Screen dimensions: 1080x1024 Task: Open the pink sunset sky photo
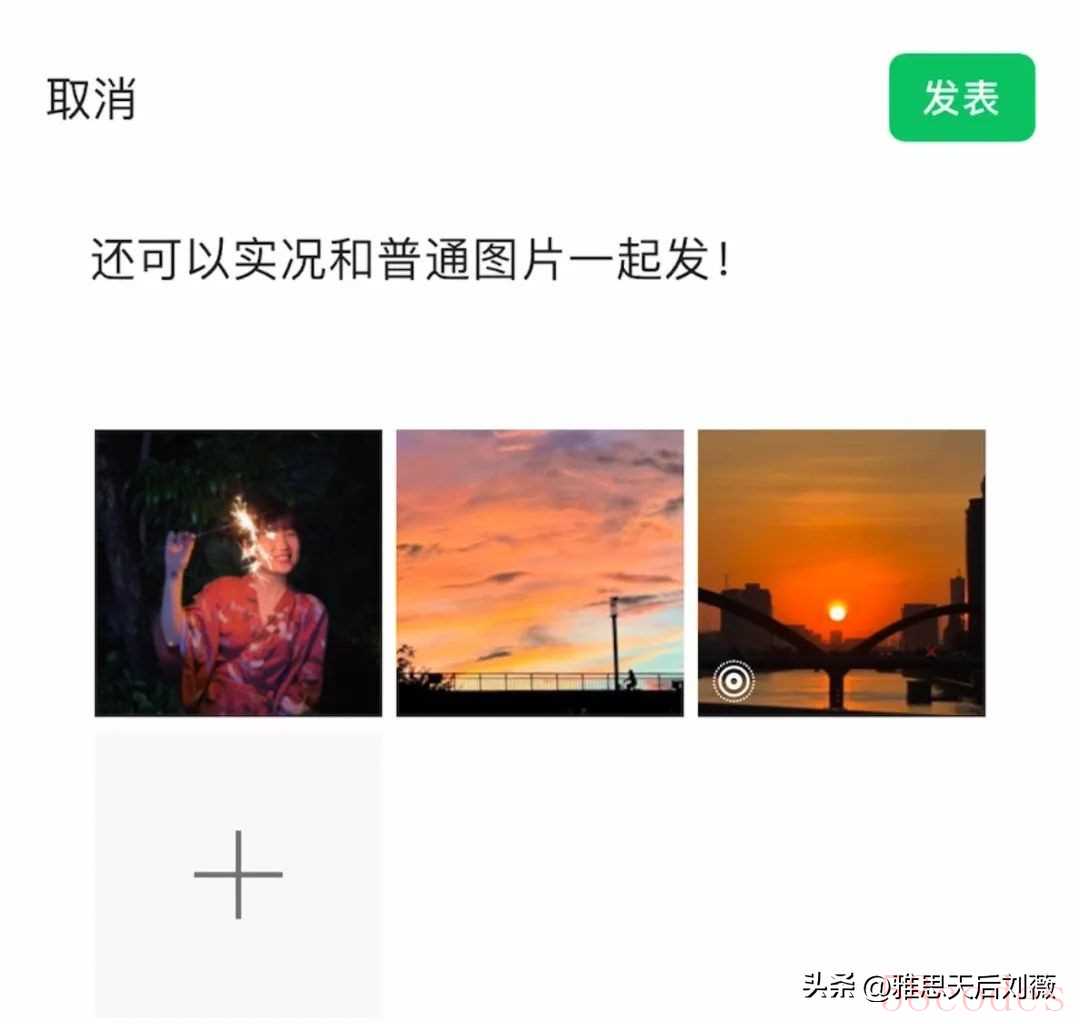tap(540, 573)
